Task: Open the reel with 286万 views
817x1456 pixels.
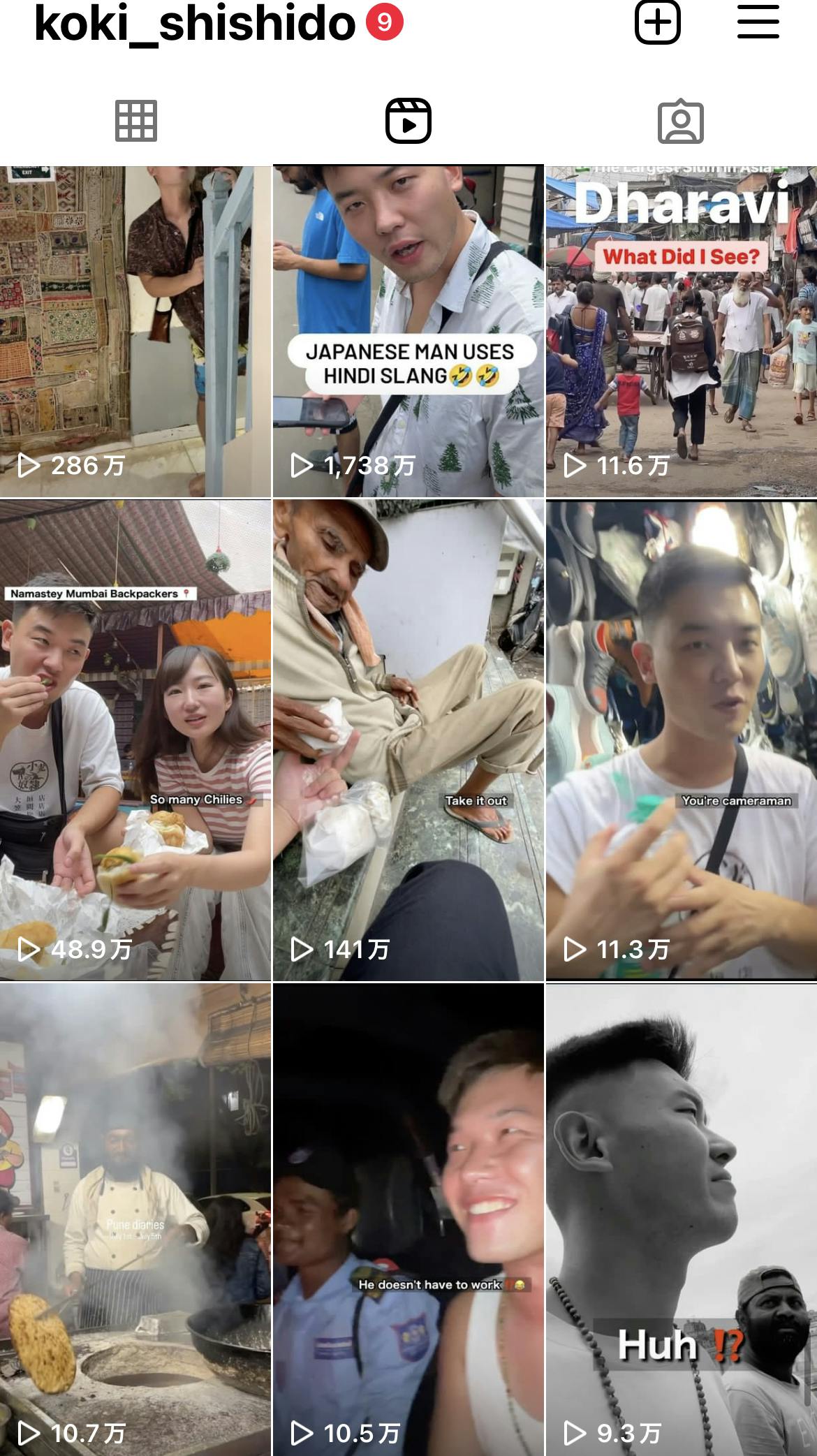Action: pos(135,332)
